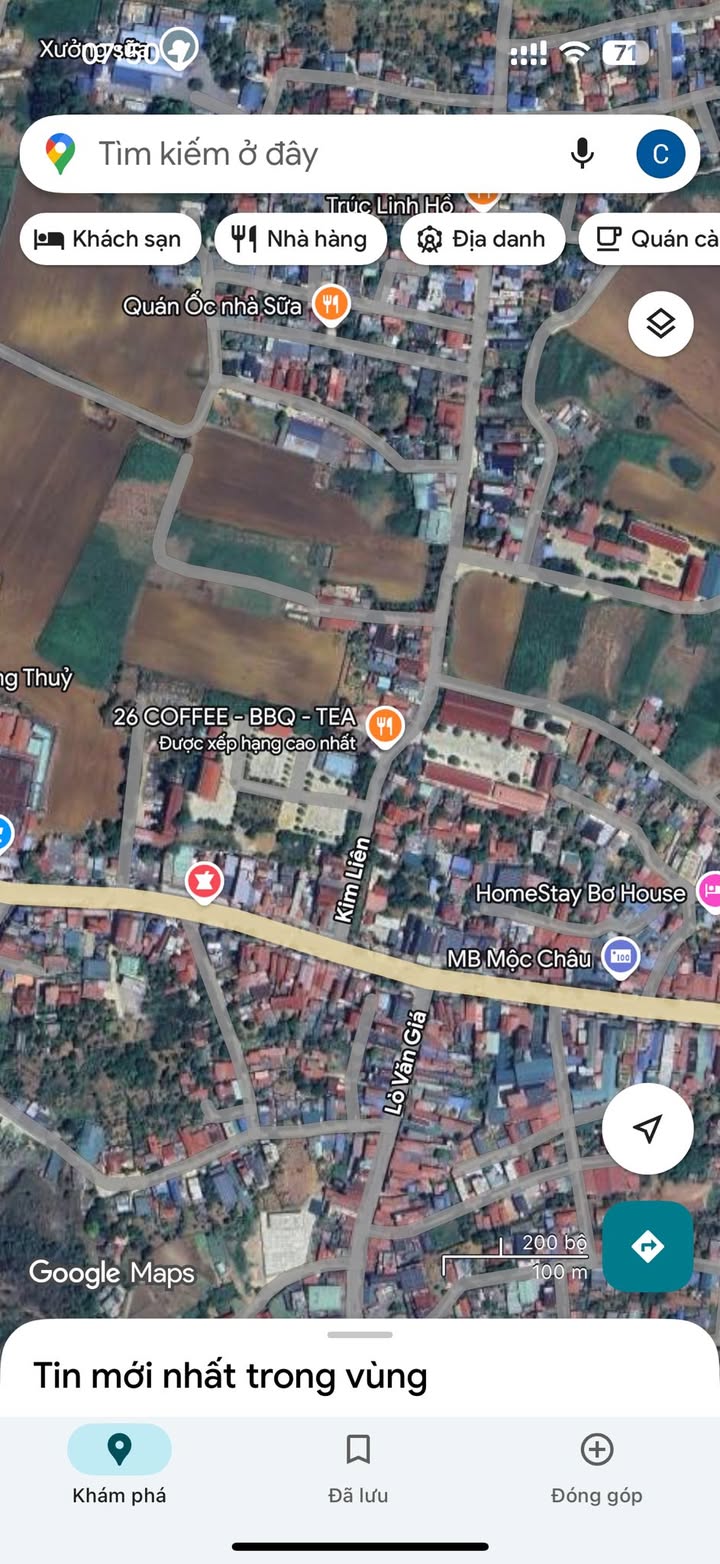Show Địa danh places
Viewport: 720px width, 1564px height.
click(x=483, y=239)
